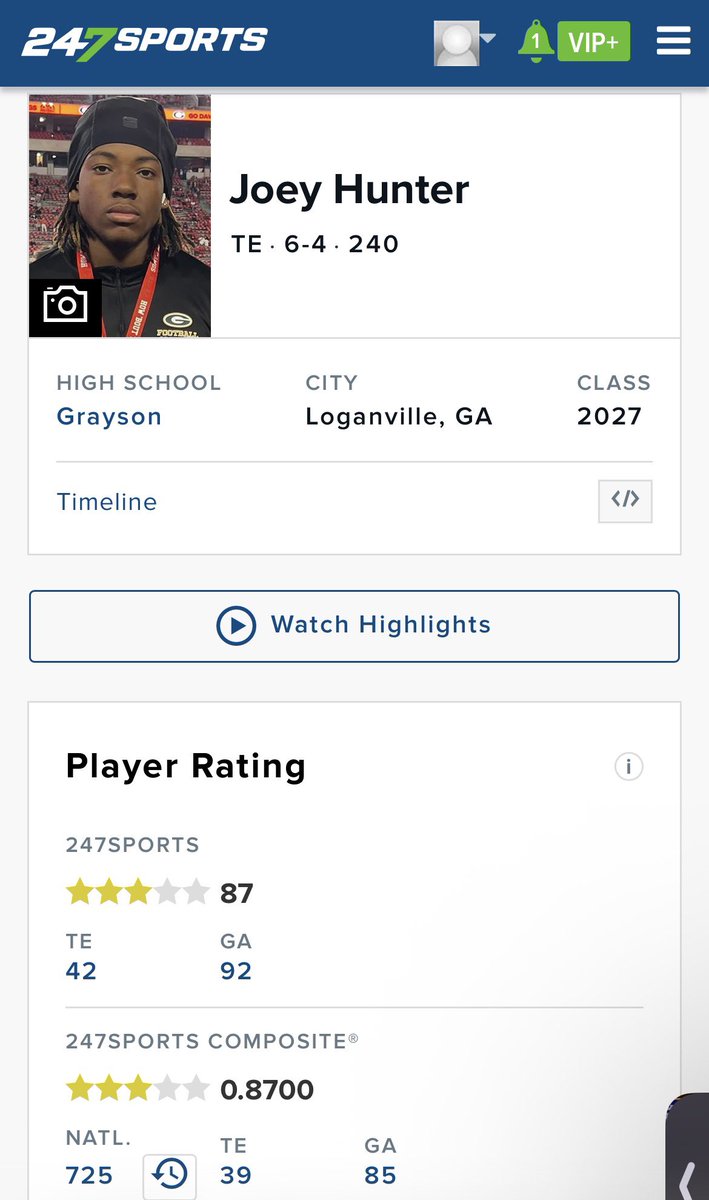View the ranking history clock icon

tap(170, 1175)
